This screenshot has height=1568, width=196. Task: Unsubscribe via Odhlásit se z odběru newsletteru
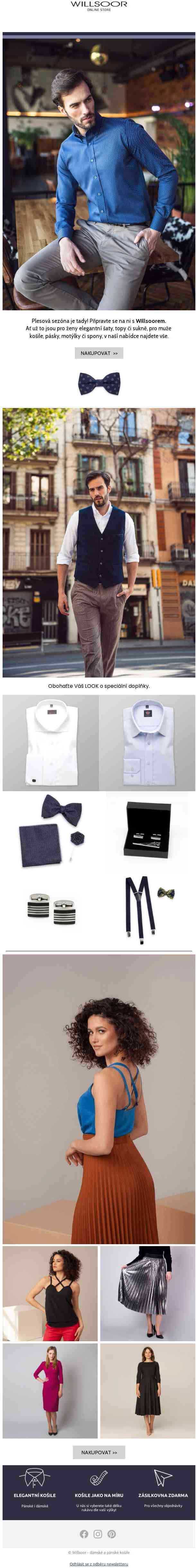click(99, 1563)
